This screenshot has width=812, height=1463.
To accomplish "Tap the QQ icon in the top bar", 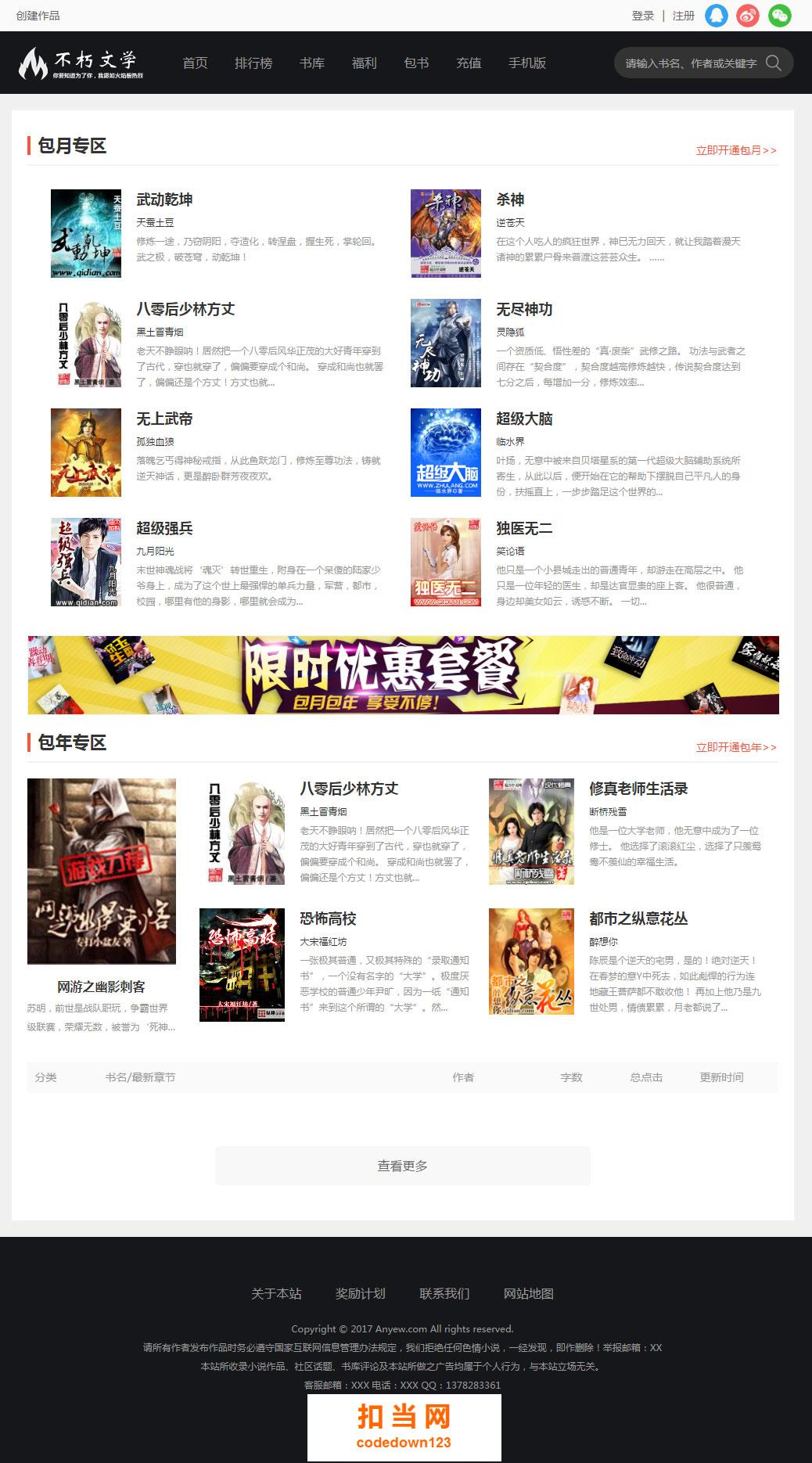I will point(717,16).
